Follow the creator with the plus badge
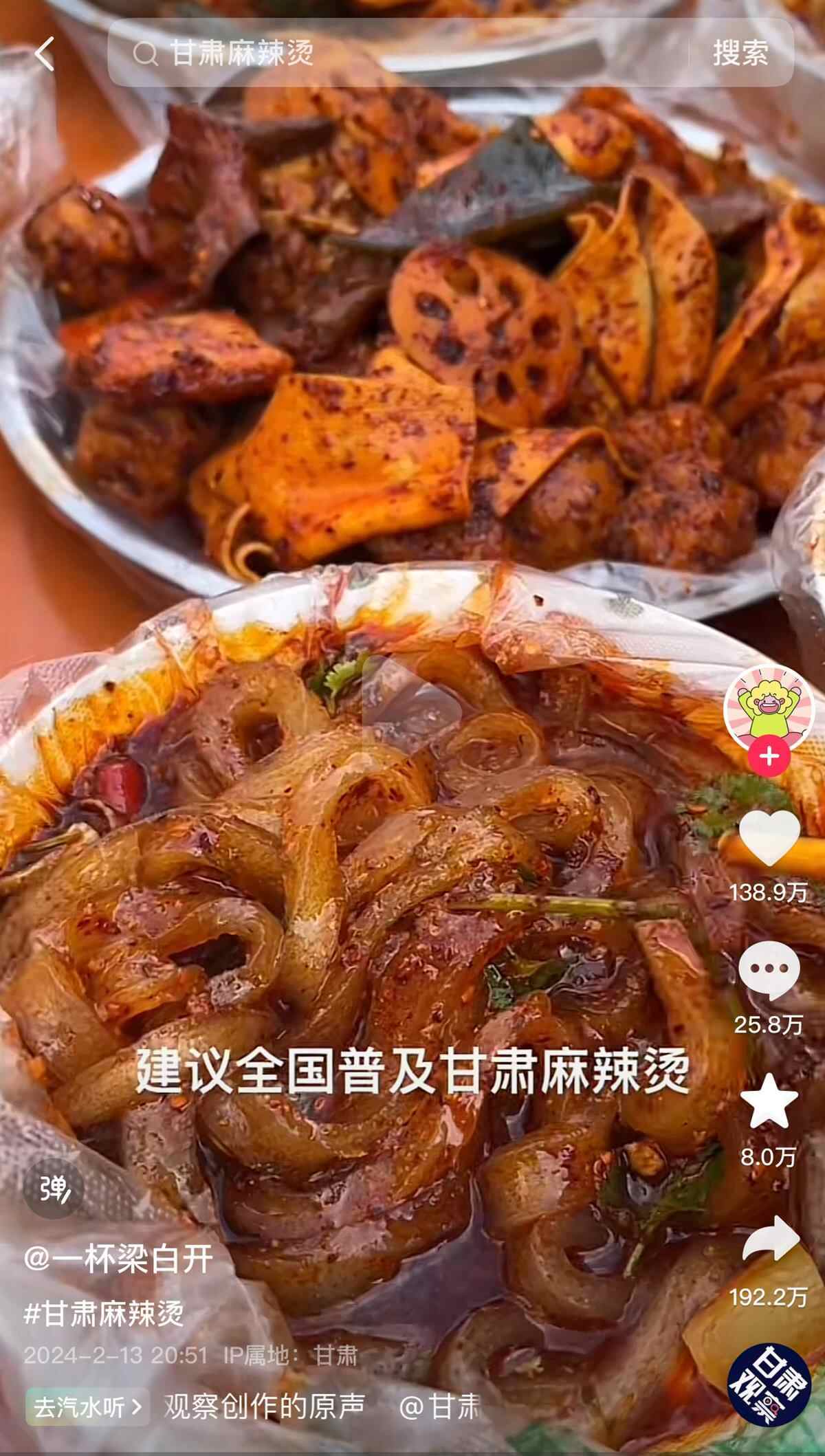 769,756
